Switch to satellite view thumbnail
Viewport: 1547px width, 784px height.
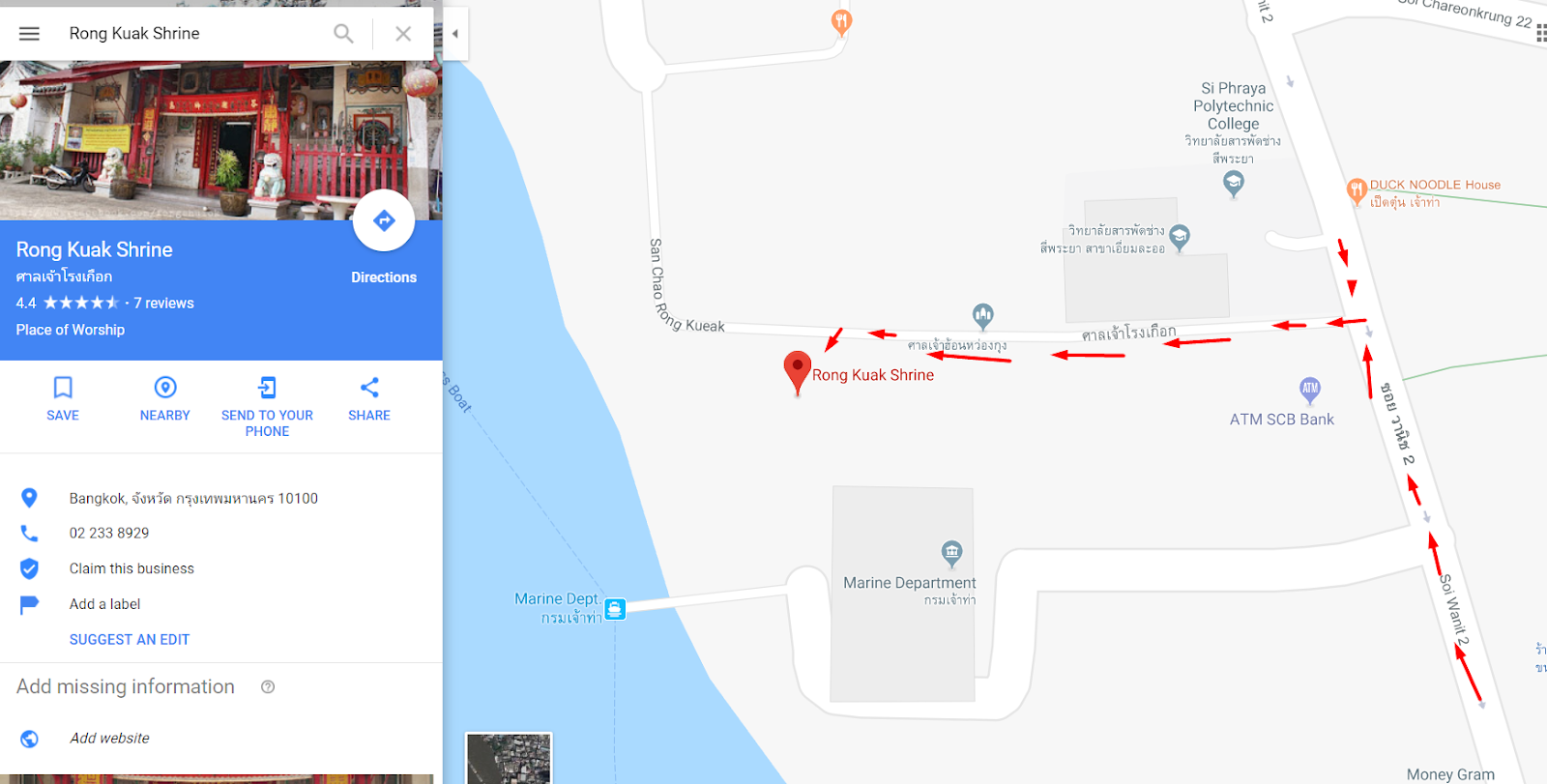[x=509, y=758]
